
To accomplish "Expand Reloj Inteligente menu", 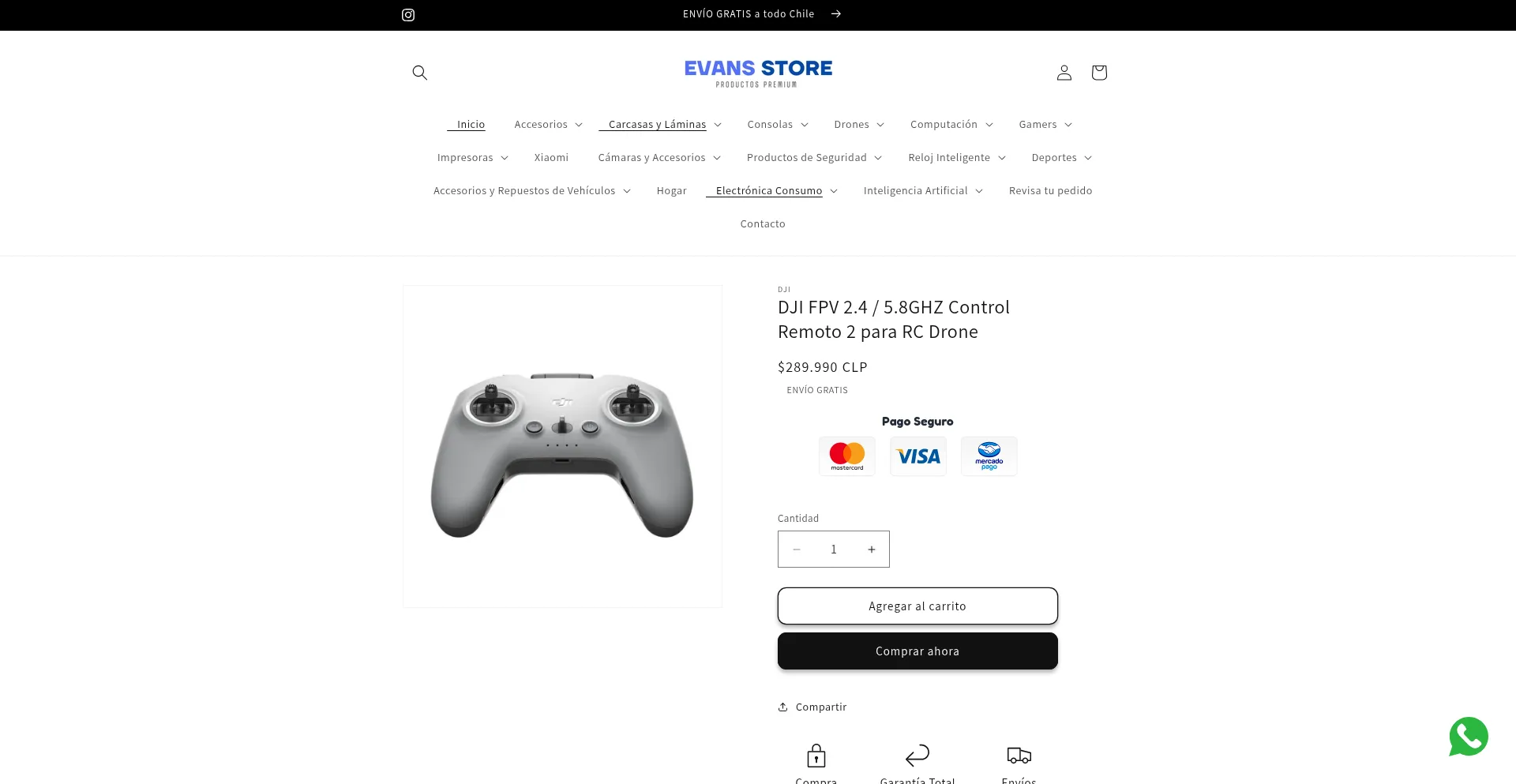I will (x=956, y=158).
